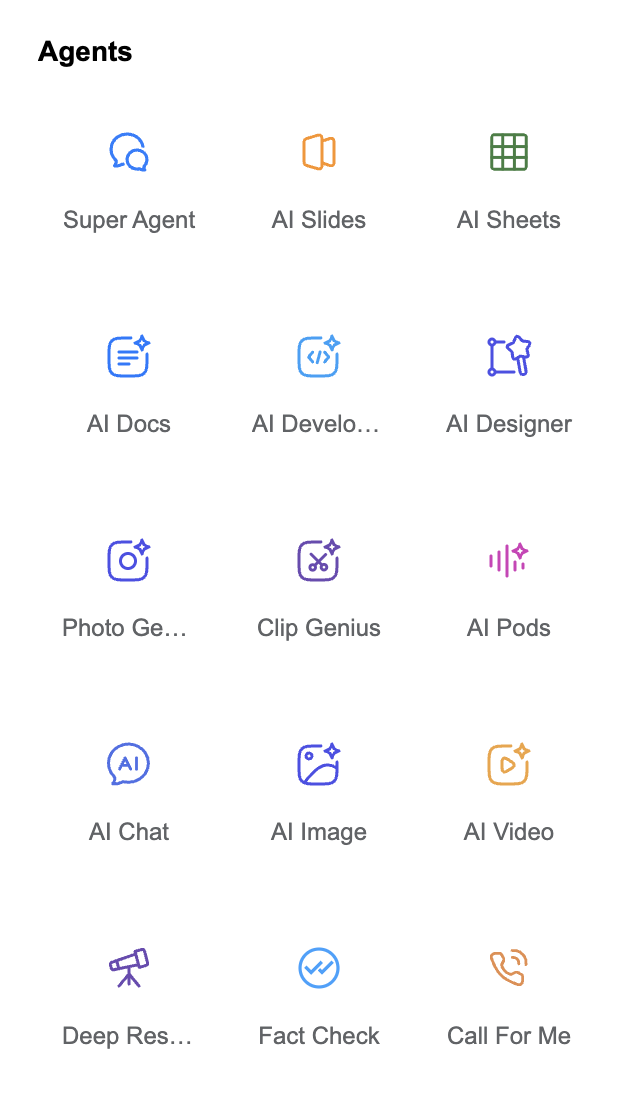Viewport: 622px width, 1106px height.
Task: Open AI Pods
Action: coord(508,588)
